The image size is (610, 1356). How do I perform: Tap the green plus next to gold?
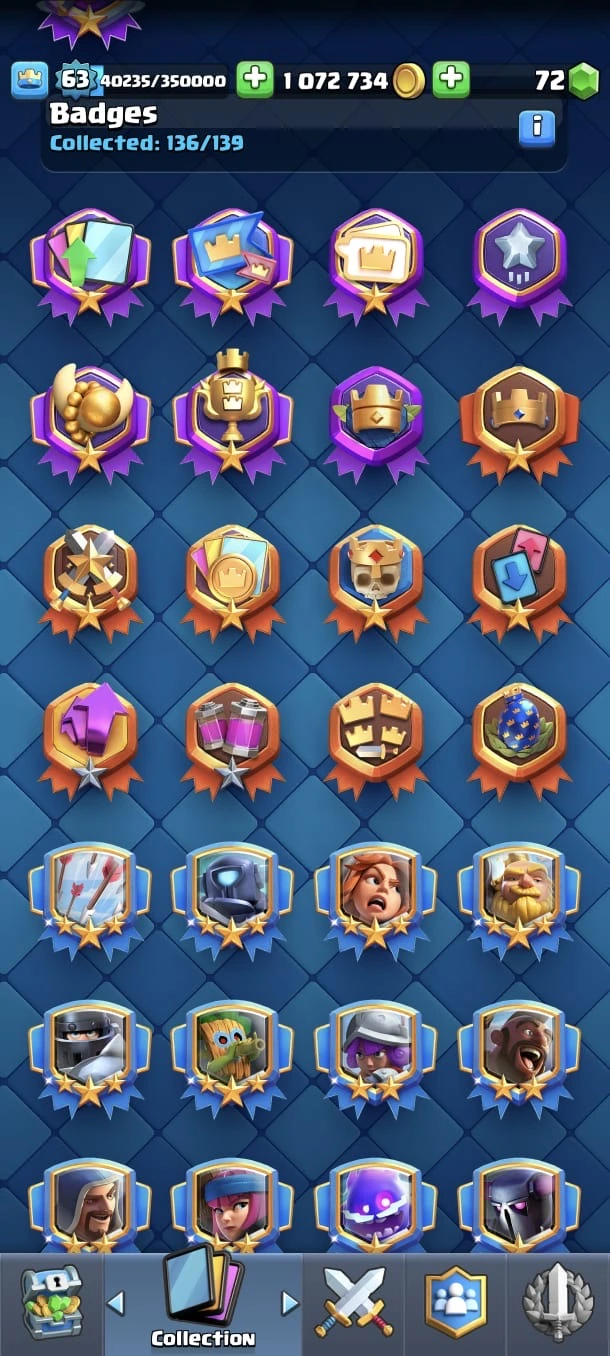(x=451, y=79)
